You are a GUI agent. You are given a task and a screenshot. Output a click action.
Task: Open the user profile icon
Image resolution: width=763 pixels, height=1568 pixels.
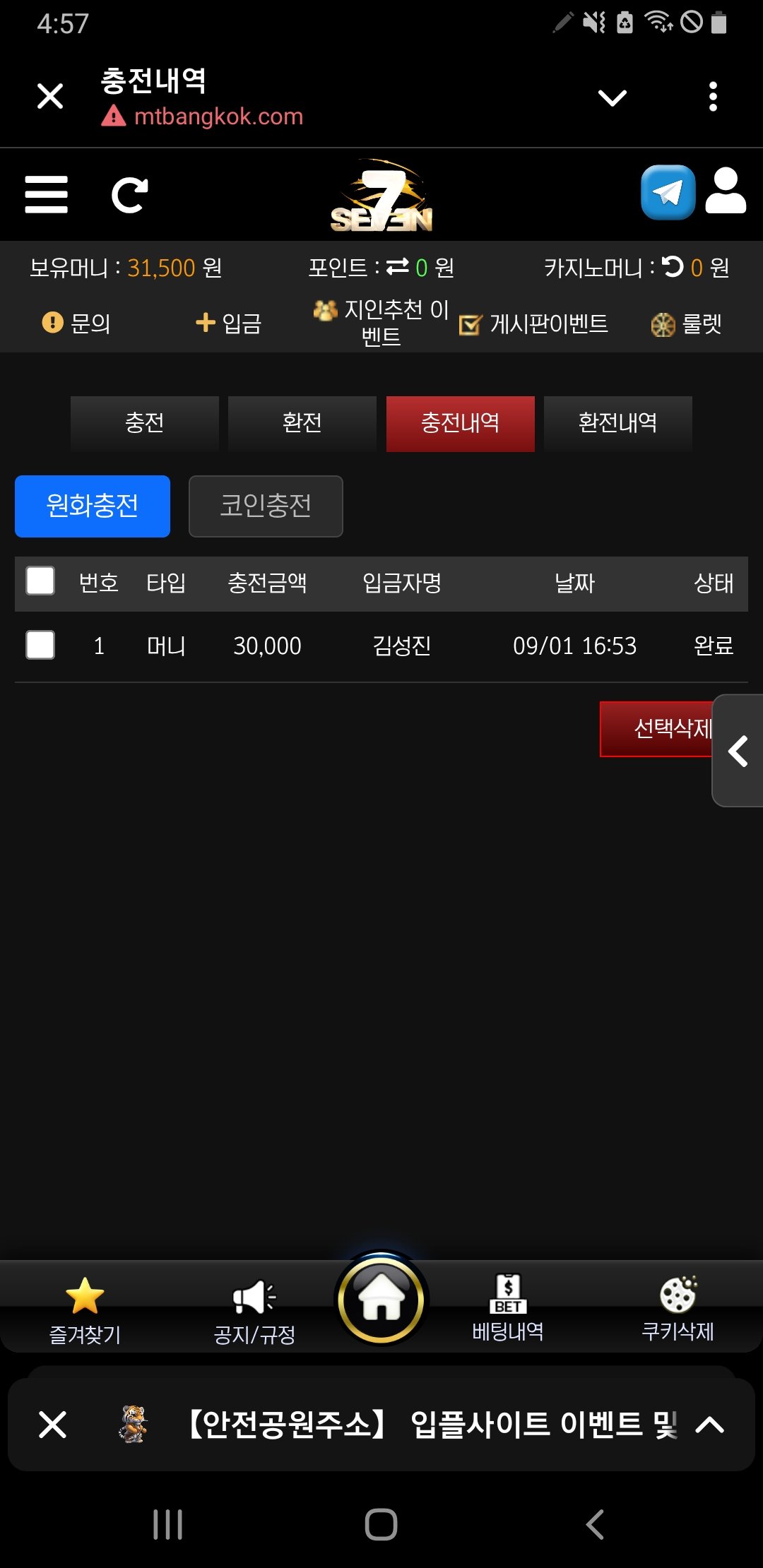pos(726,191)
